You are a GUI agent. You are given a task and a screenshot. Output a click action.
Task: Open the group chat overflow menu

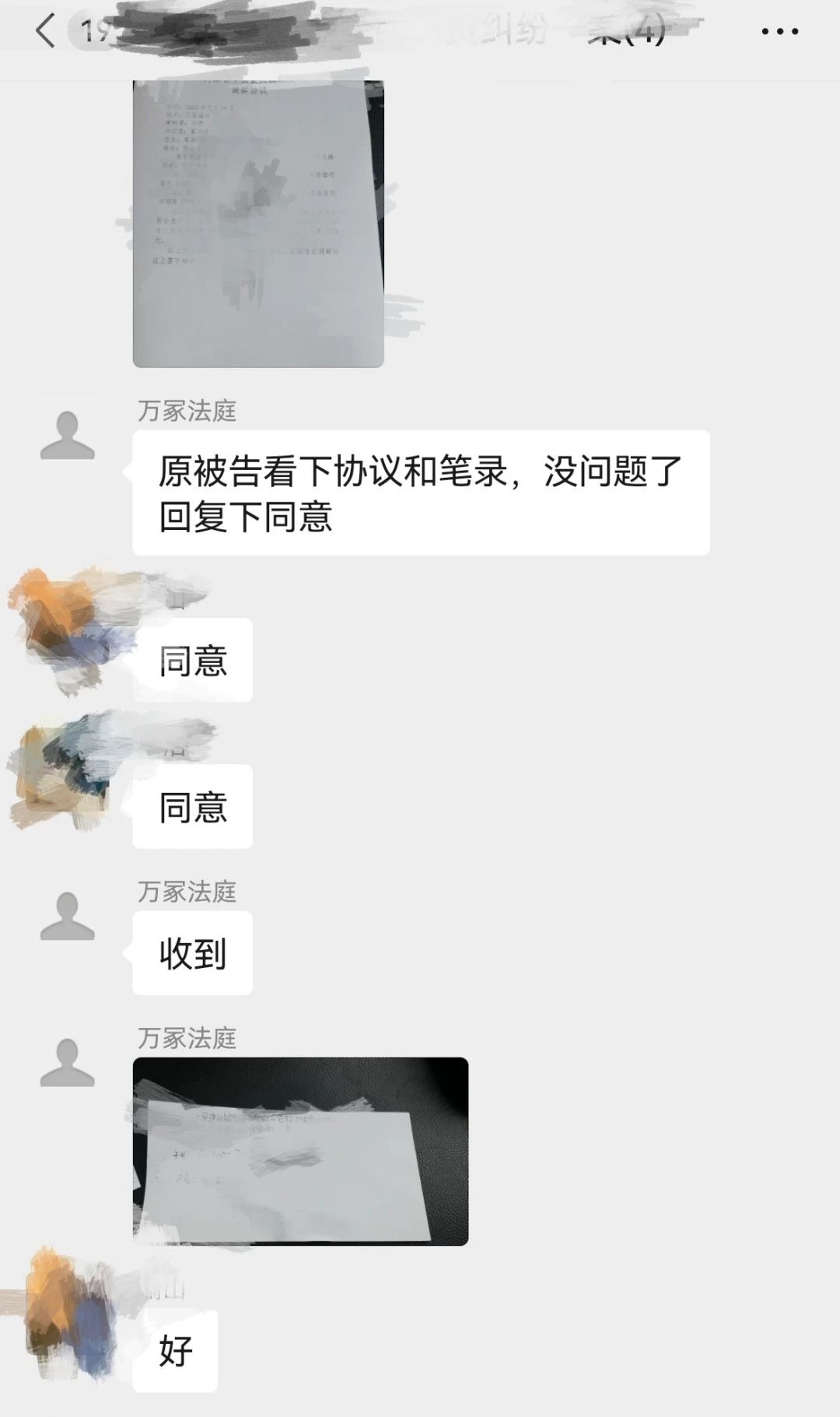(x=779, y=32)
